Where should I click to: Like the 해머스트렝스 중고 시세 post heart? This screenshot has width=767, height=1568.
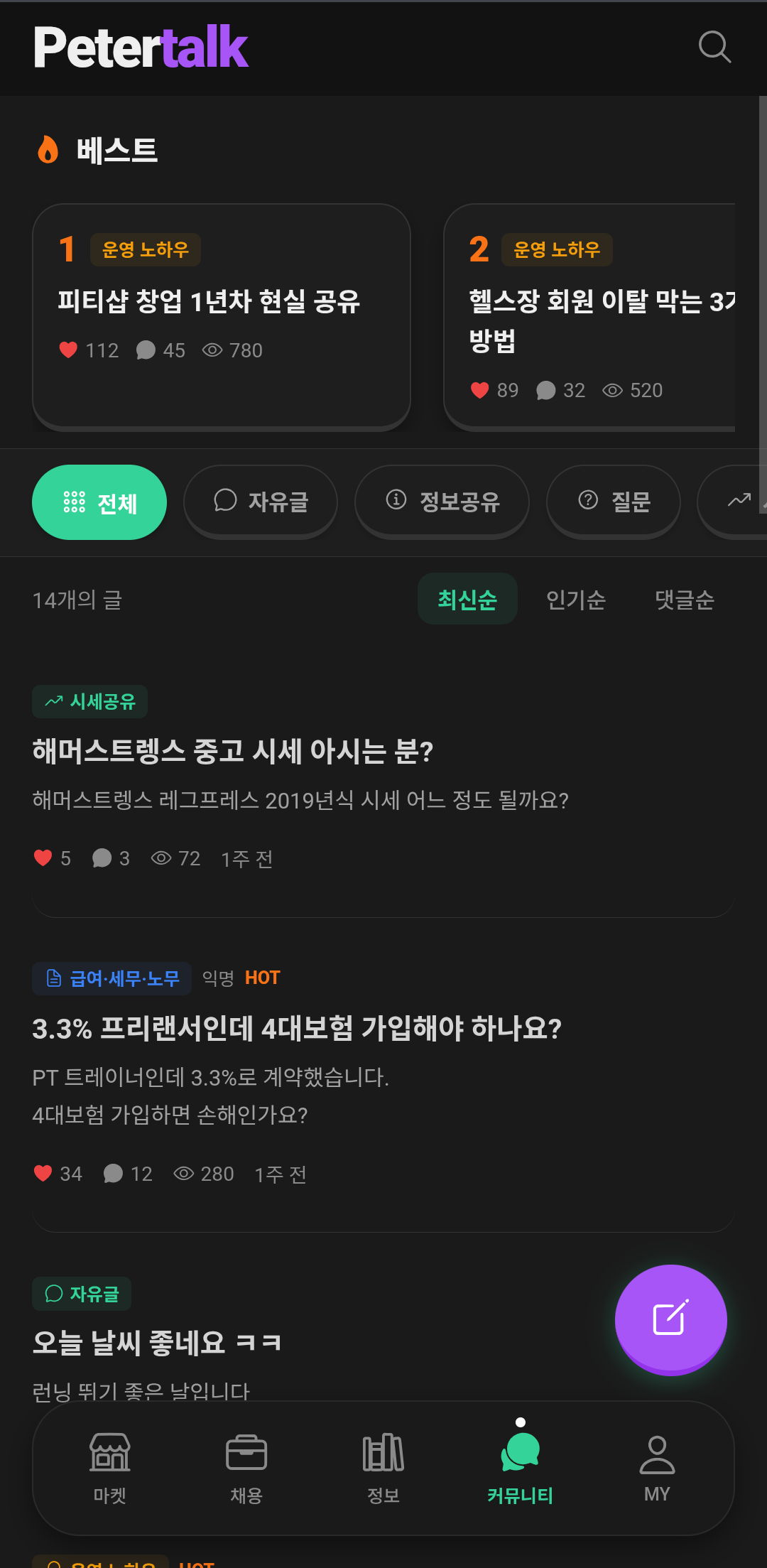pyautogui.click(x=43, y=858)
